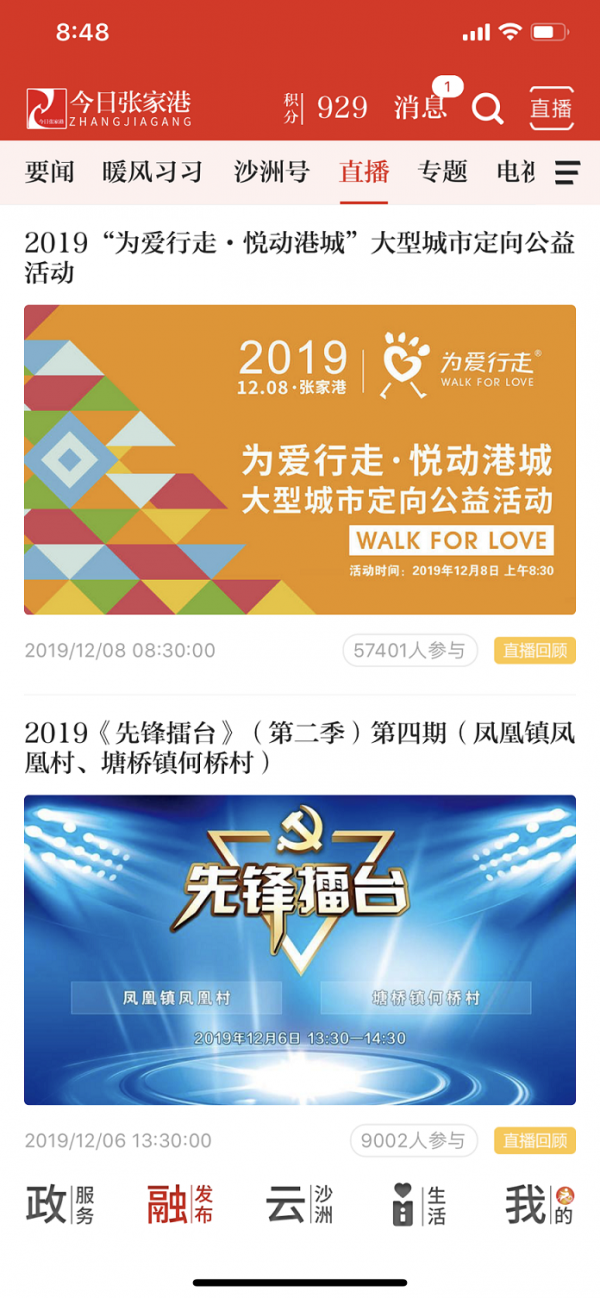
Task: Switch to the 暖风习习 tab
Action: click(152, 172)
